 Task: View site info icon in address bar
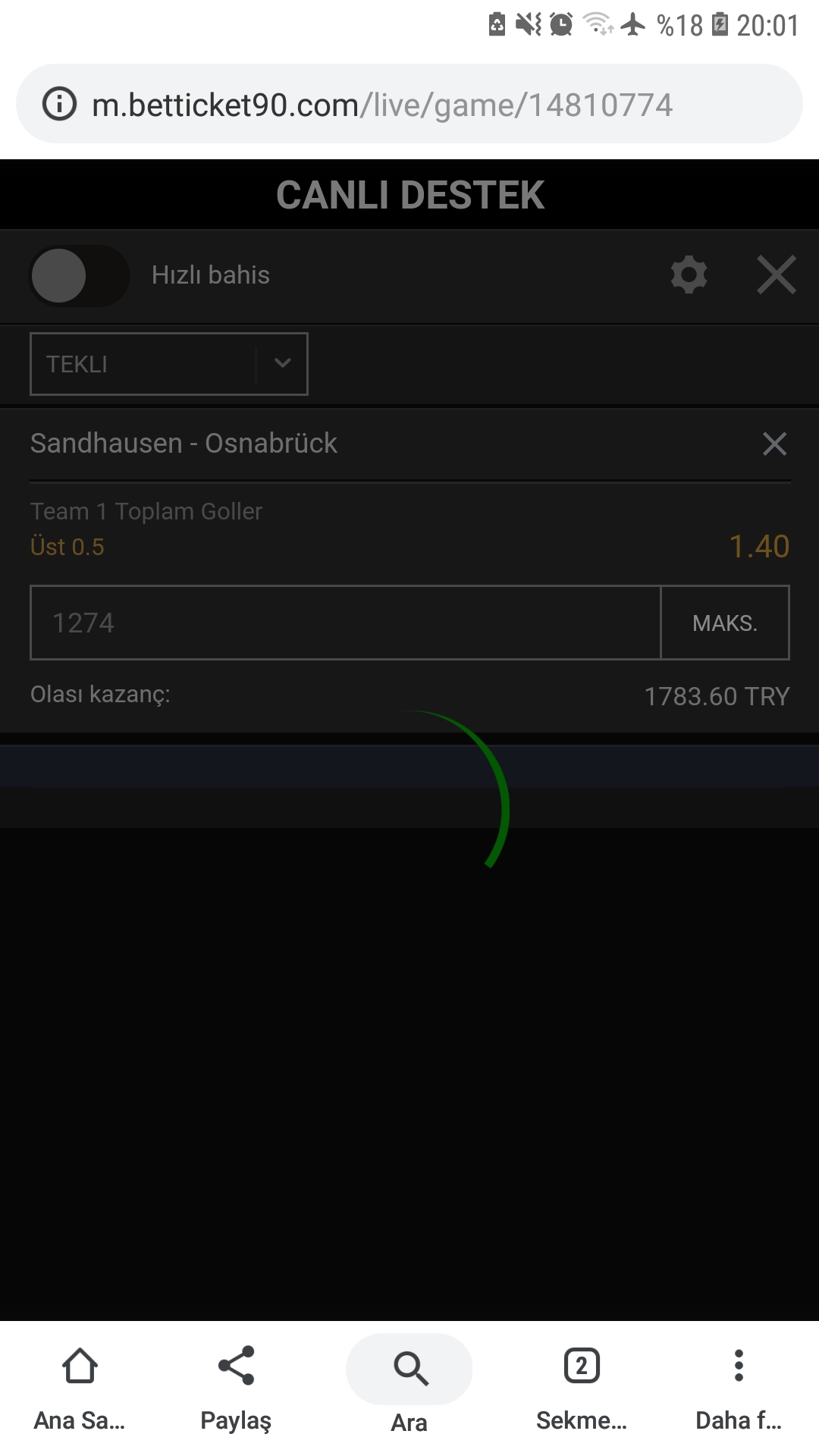[x=59, y=104]
